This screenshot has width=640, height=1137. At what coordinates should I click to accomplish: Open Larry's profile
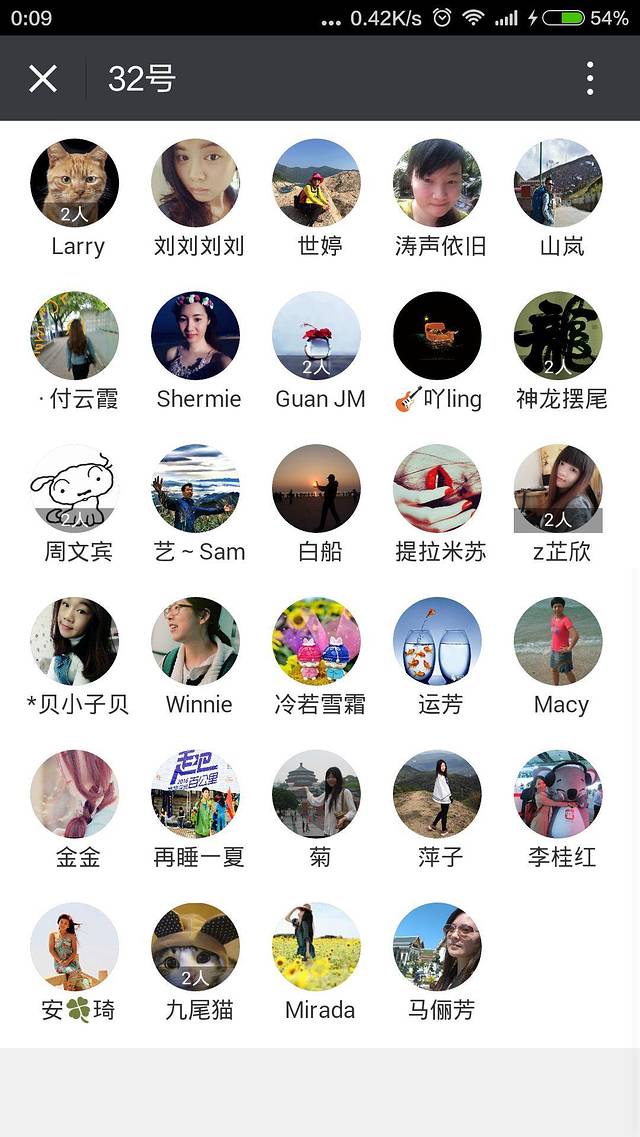pyautogui.click(x=75, y=183)
